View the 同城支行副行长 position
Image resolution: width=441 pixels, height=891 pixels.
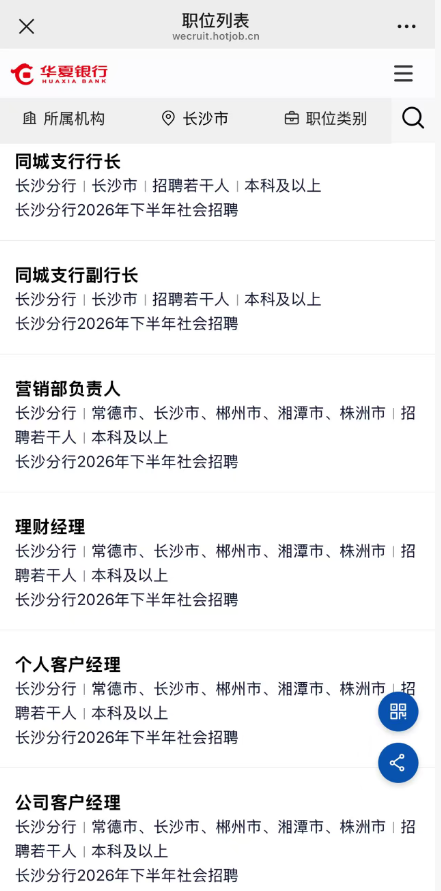[x=218, y=298]
